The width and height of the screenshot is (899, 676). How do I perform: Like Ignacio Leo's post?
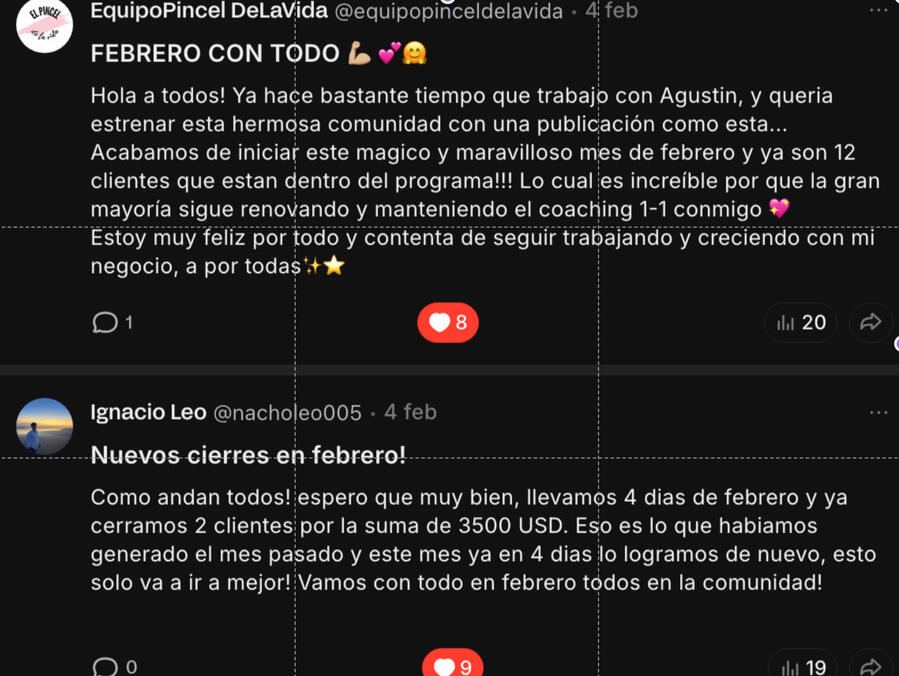pos(452,666)
